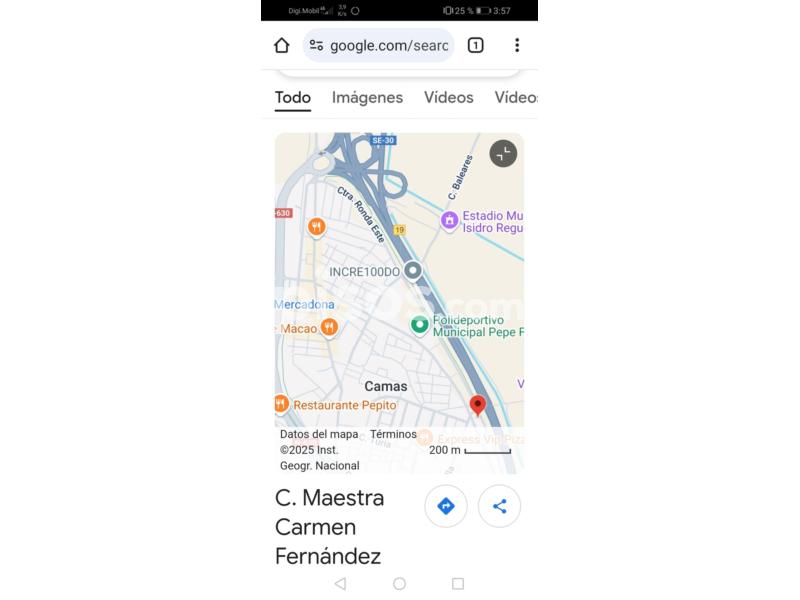Image resolution: width=800 pixels, height=600 pixels.
Task: Share the location C. Maestra Carmen Fernández
Action: 499,506
